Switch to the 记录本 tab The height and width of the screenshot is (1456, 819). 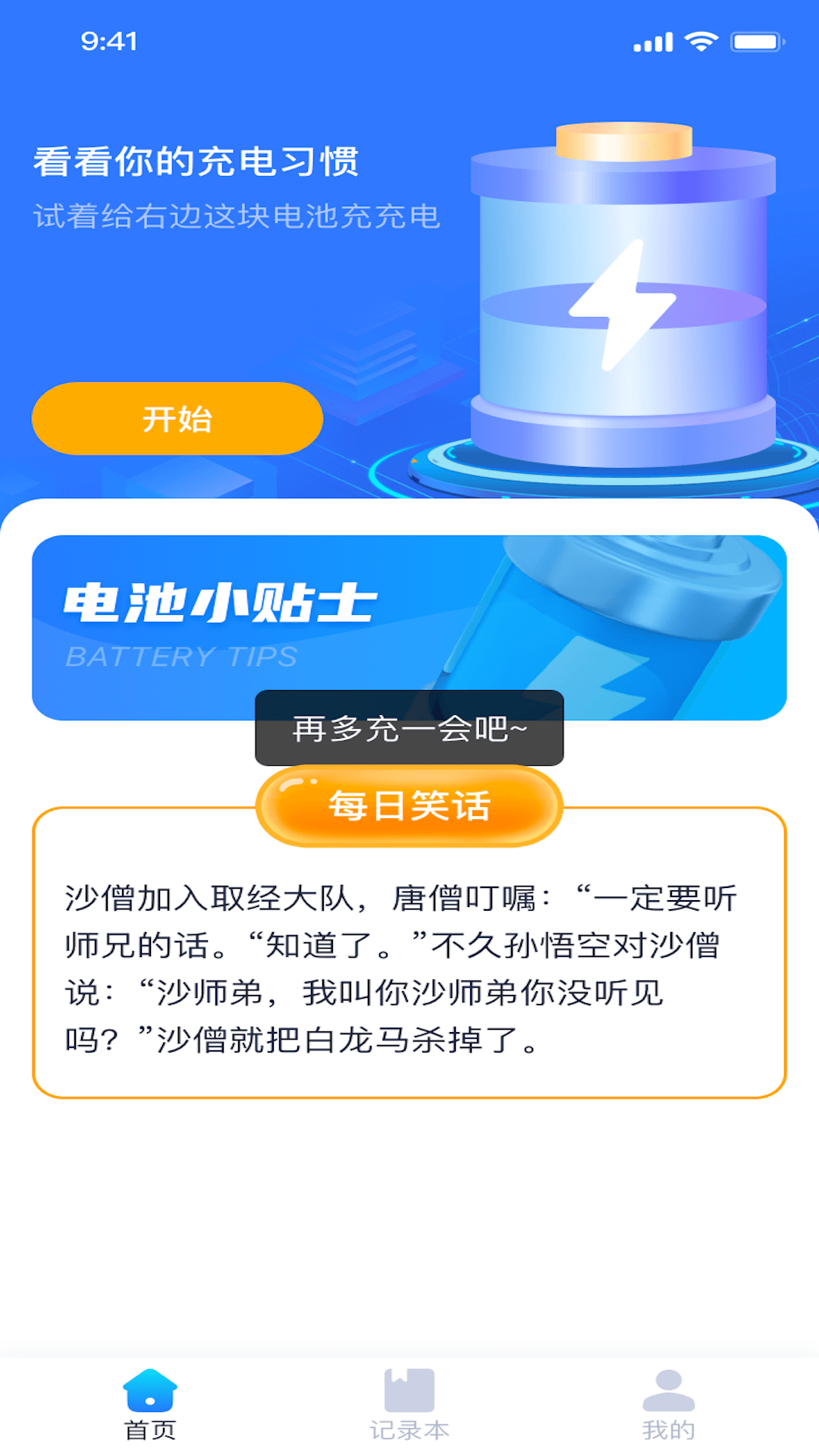409,1405
